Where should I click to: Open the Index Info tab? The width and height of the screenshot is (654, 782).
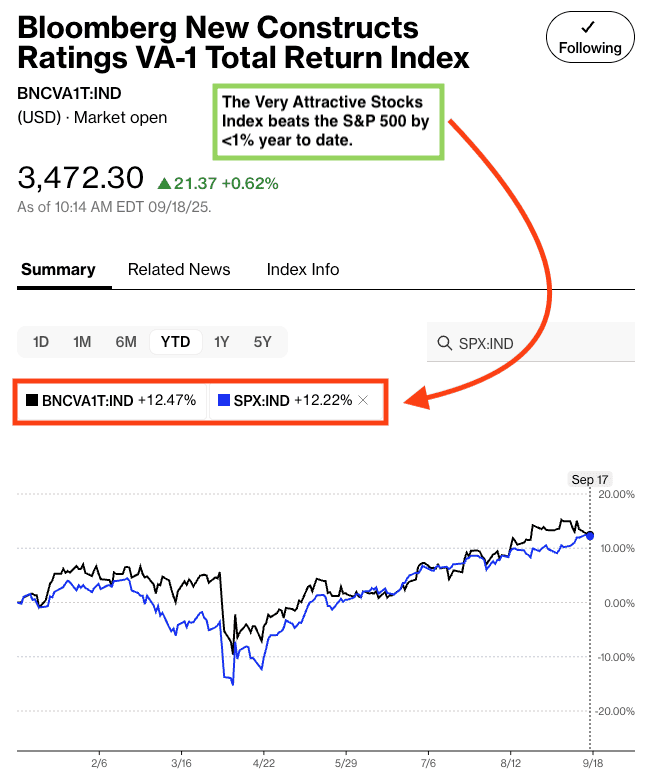[302, 269]
